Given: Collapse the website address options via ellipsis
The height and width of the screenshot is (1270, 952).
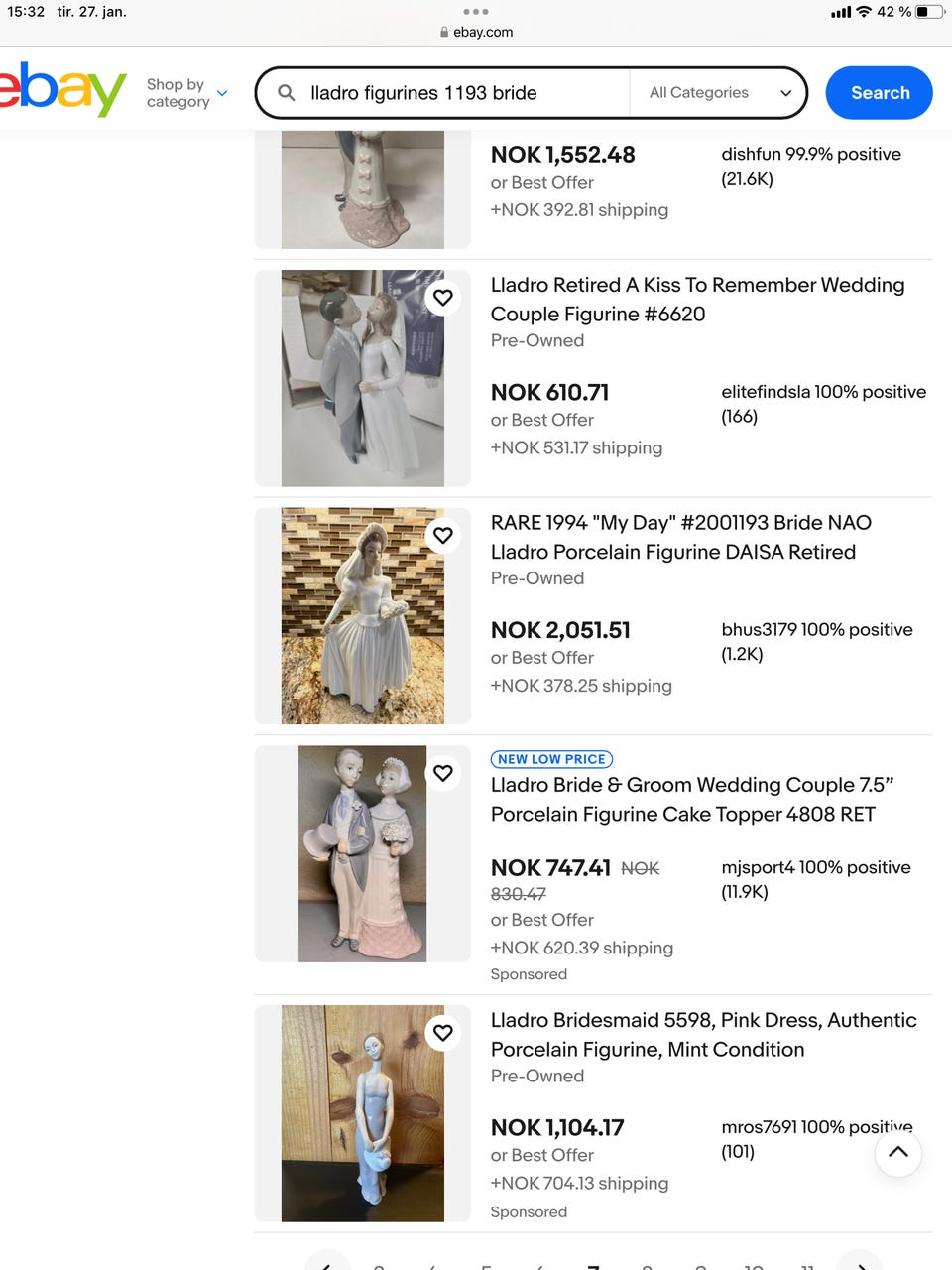Looking at the screenshot, I should pyautogui.click(x=476, y=12).
